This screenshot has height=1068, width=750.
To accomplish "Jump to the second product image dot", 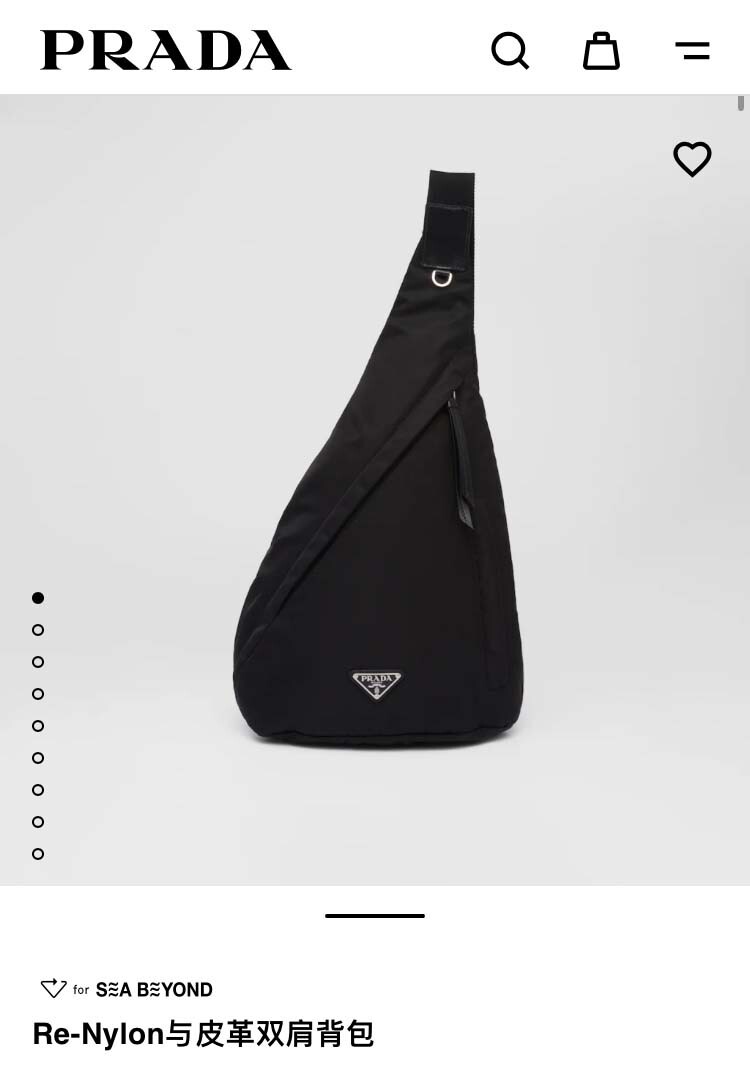I will [x=38, y=630].
